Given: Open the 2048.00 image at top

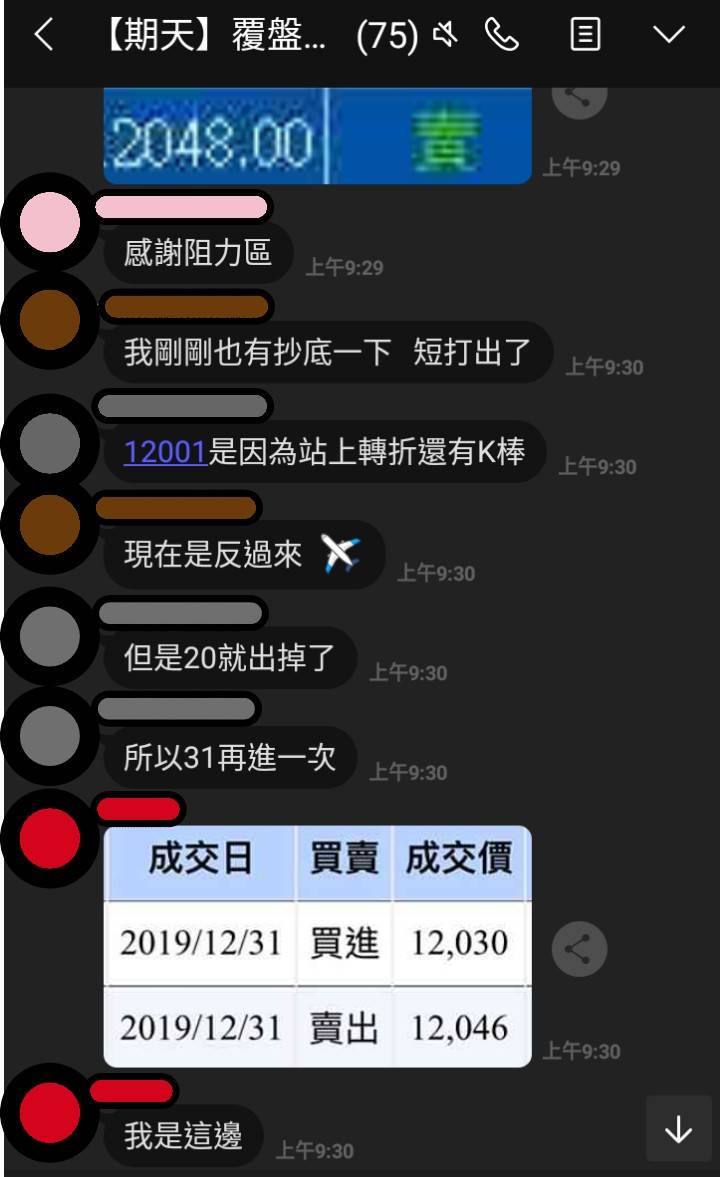Looking at the screenshot, I should (317, 137).
